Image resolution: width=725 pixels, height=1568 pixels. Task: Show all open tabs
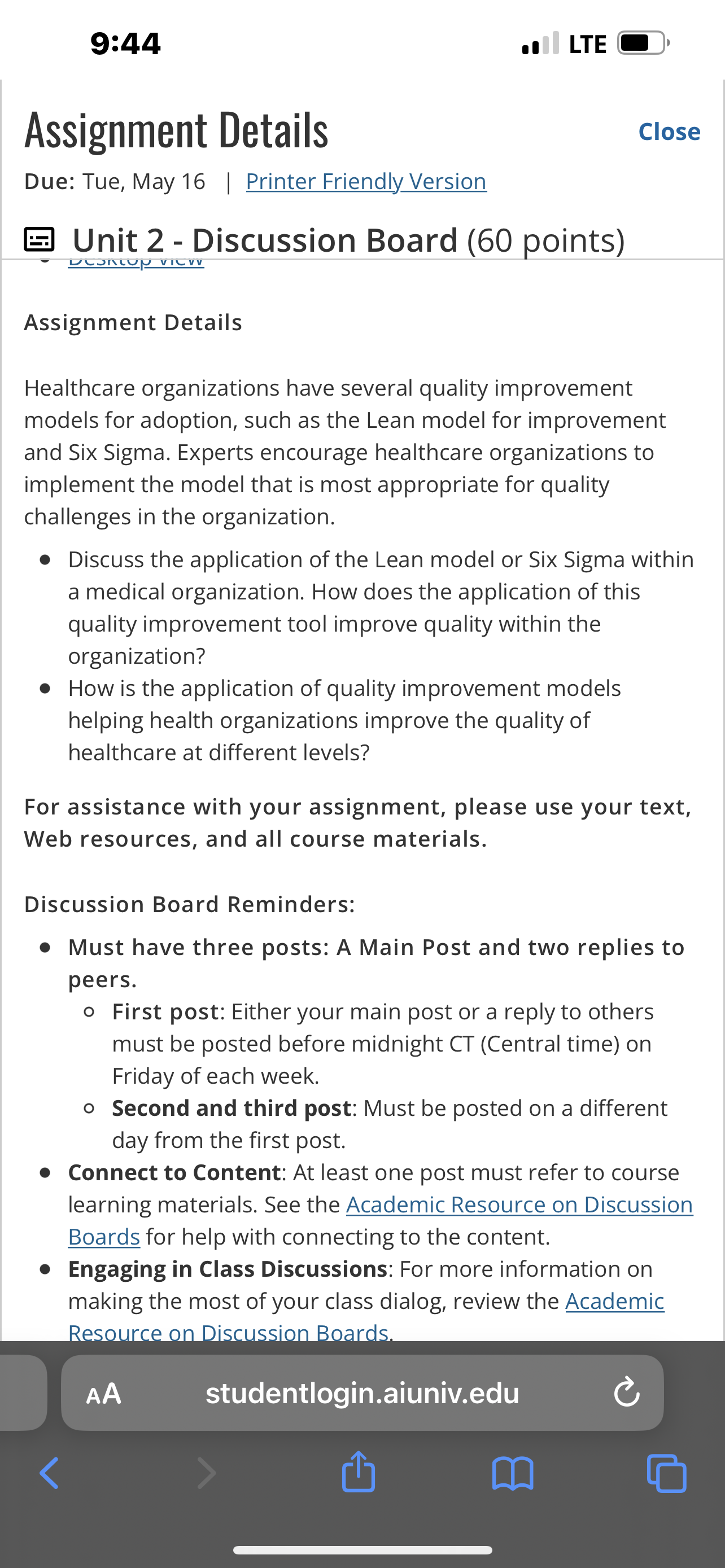pos(667,1473)
